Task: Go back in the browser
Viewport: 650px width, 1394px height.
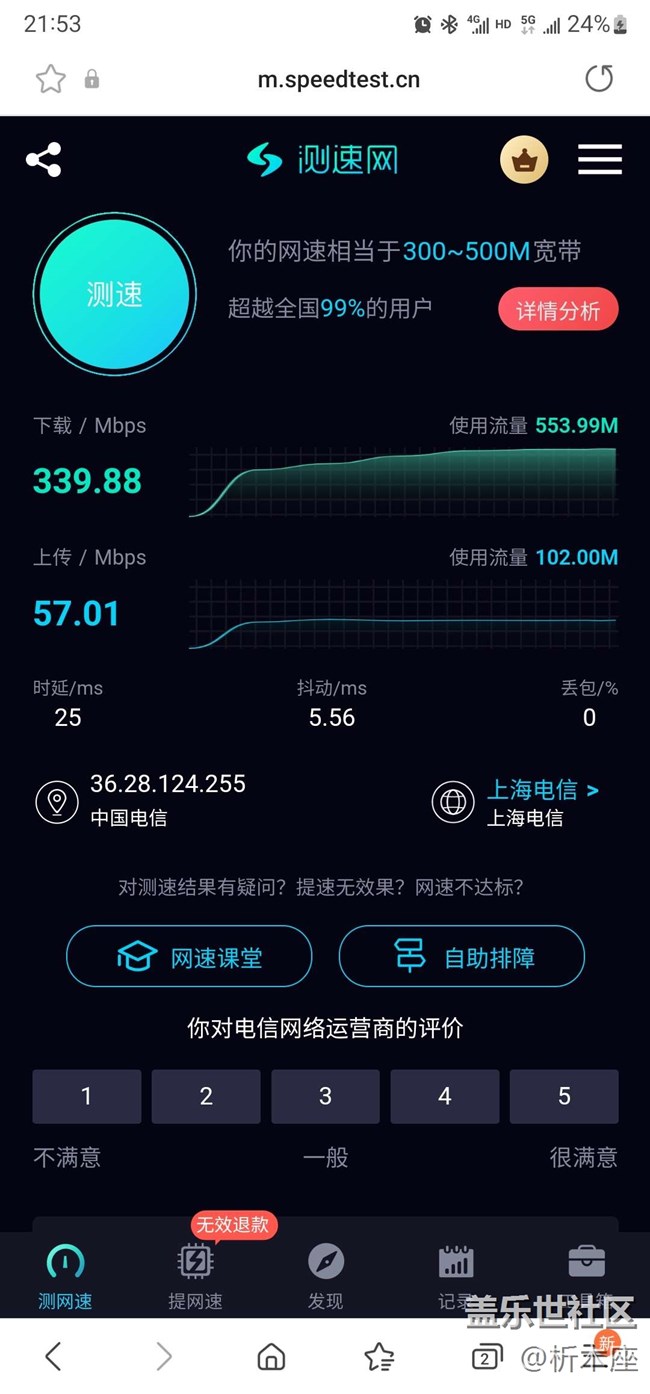Action: pyautogui.click(x=54, y=1356)
